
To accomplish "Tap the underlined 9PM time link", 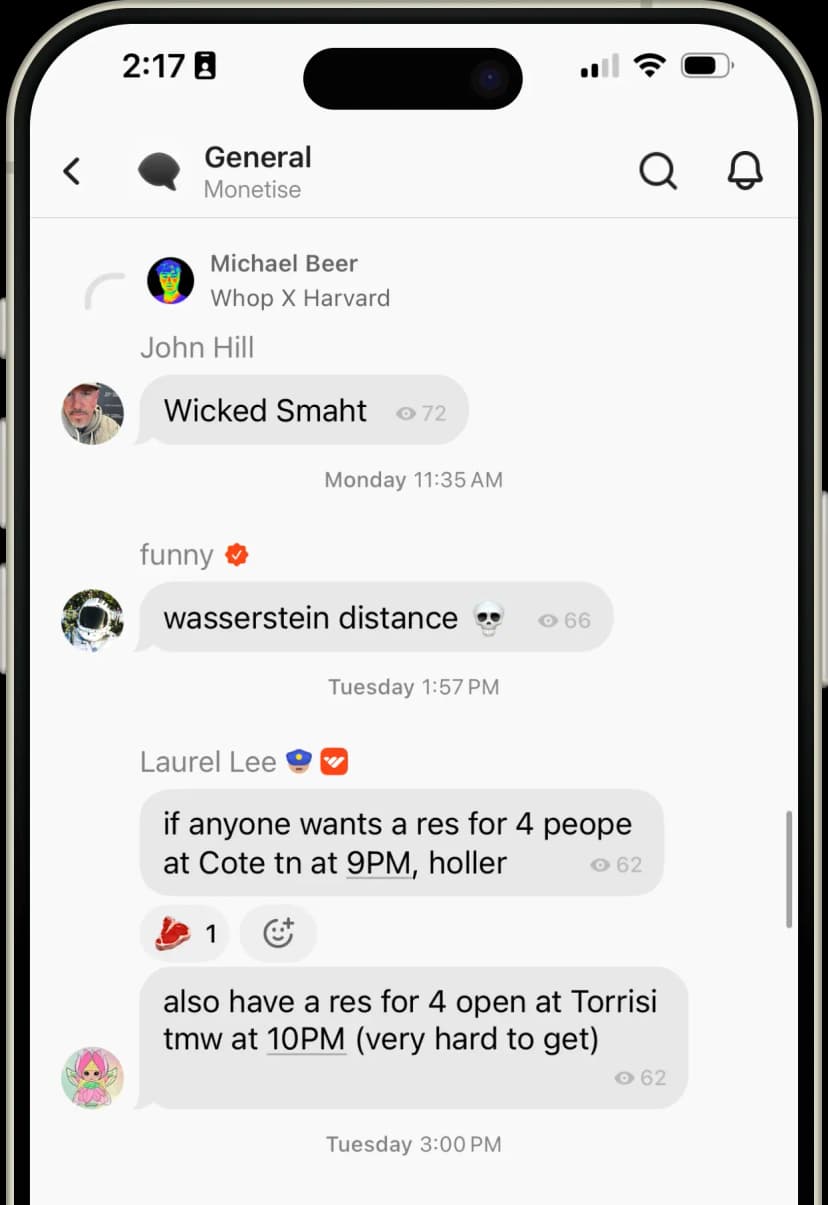I will 378,864.
